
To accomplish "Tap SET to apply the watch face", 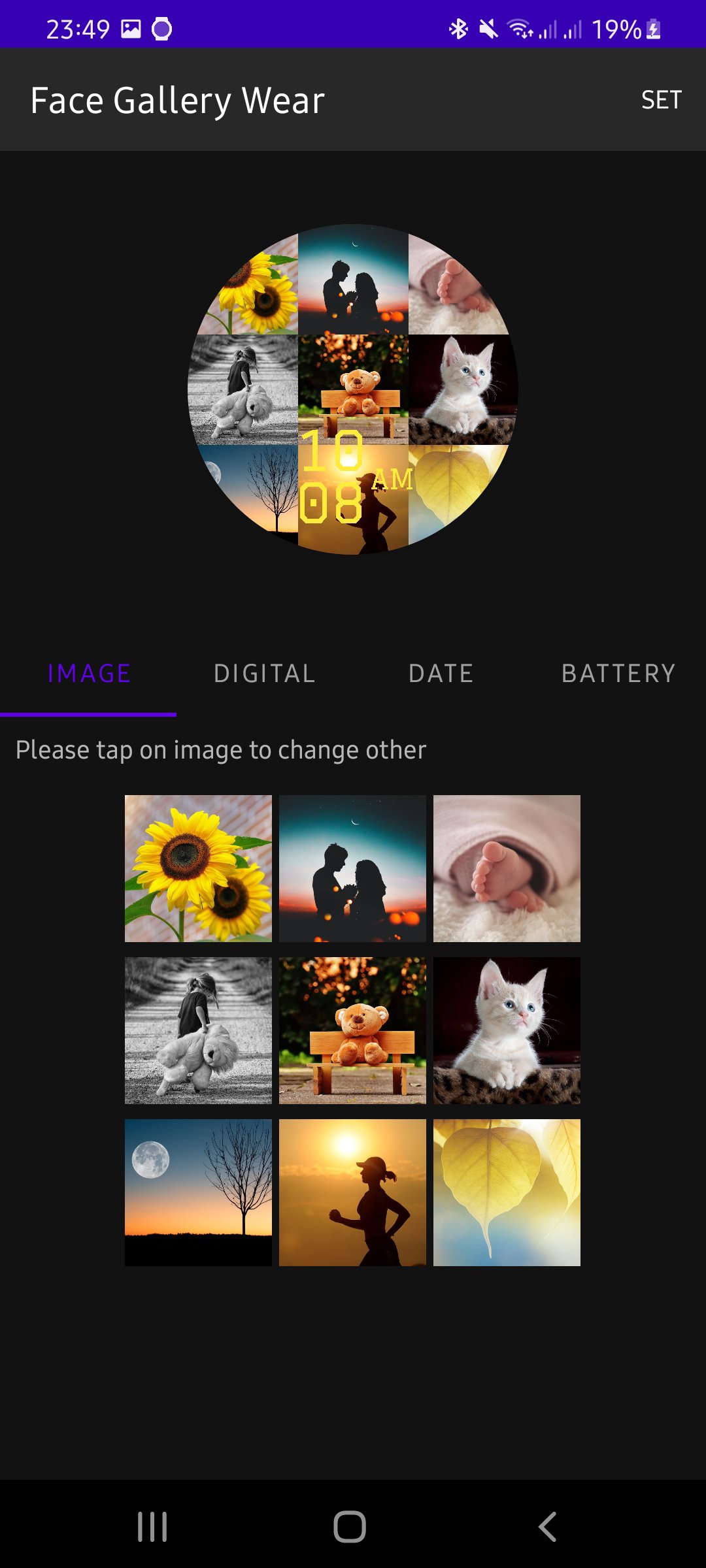I will pos(661,100).
